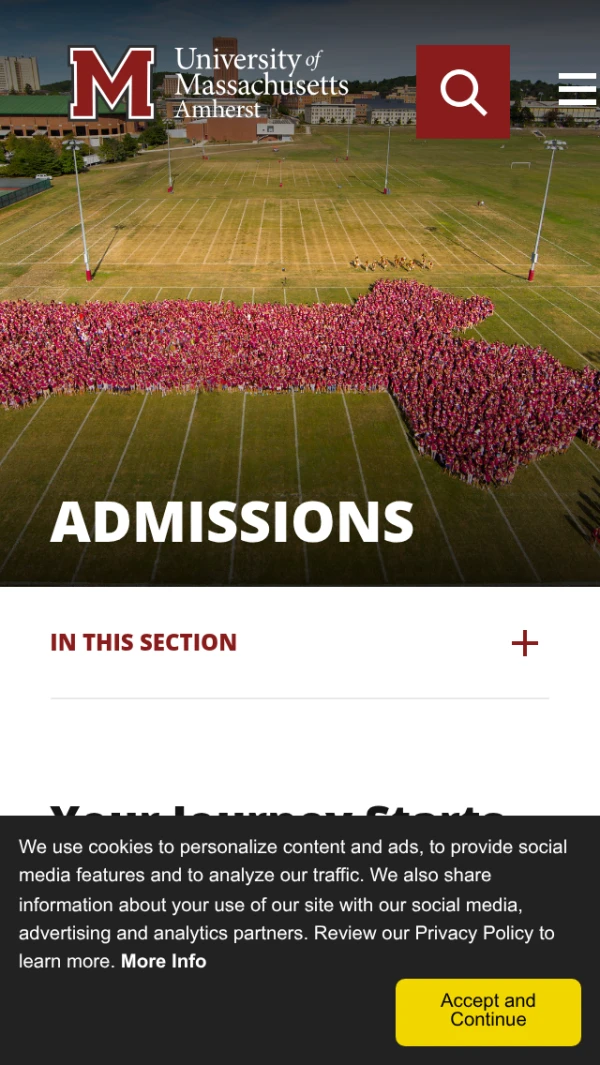Viewport: 600px width, 1065px height.
Task: Open the hamburger navigation menu
Action: (577, 89)
